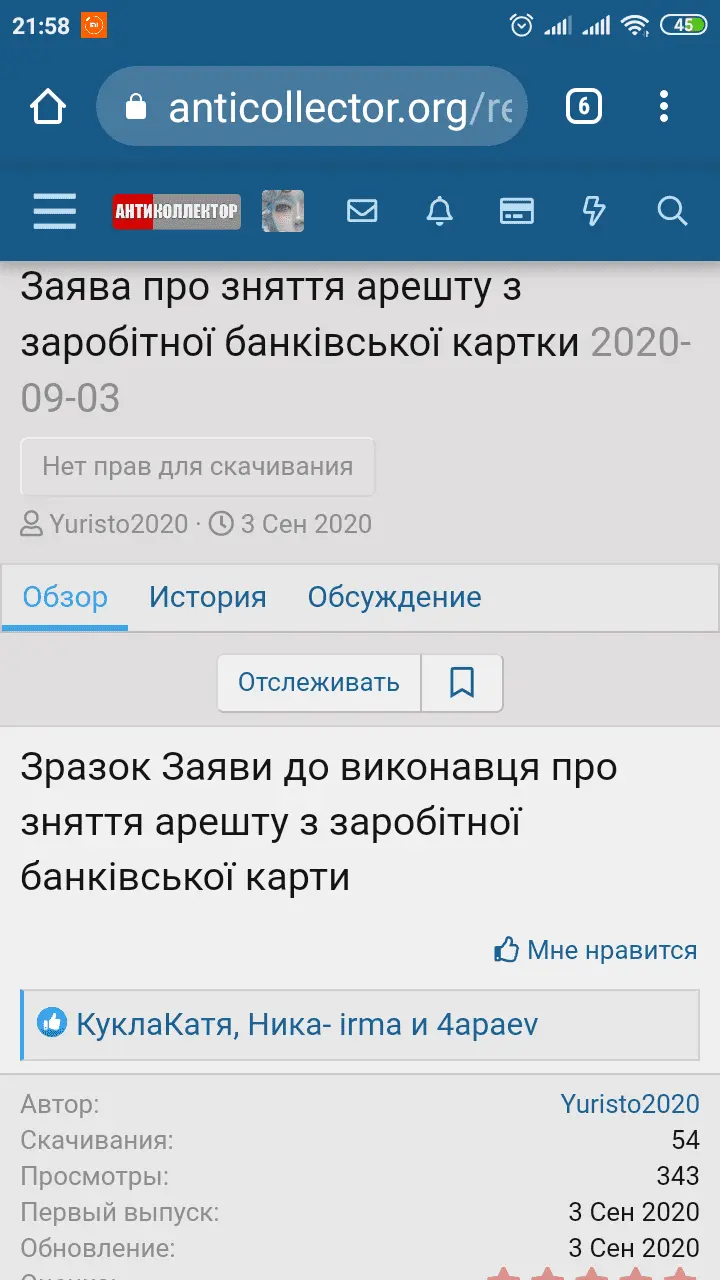Open the credit card icon in the site header
Image resolution: width=720 pixels, height=1280 pixels.
[x=516, y=211]
